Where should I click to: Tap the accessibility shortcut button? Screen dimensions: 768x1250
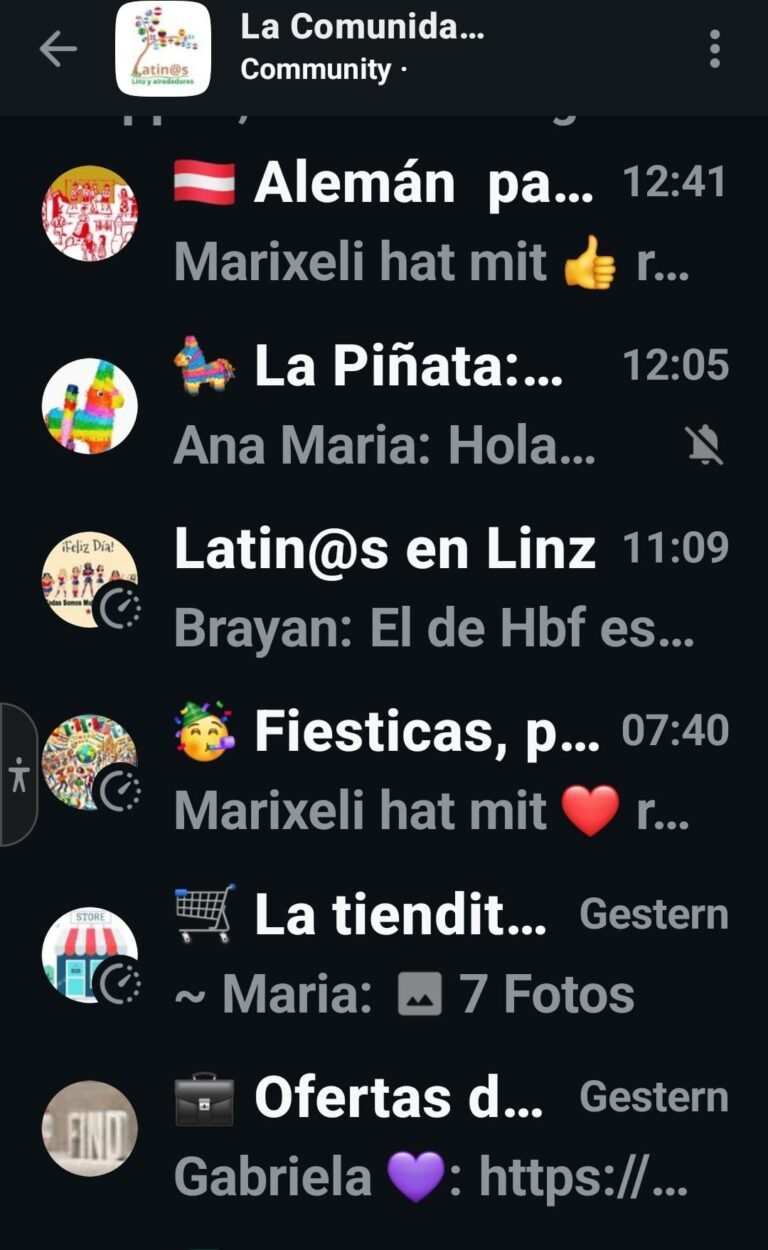(17, 775)
